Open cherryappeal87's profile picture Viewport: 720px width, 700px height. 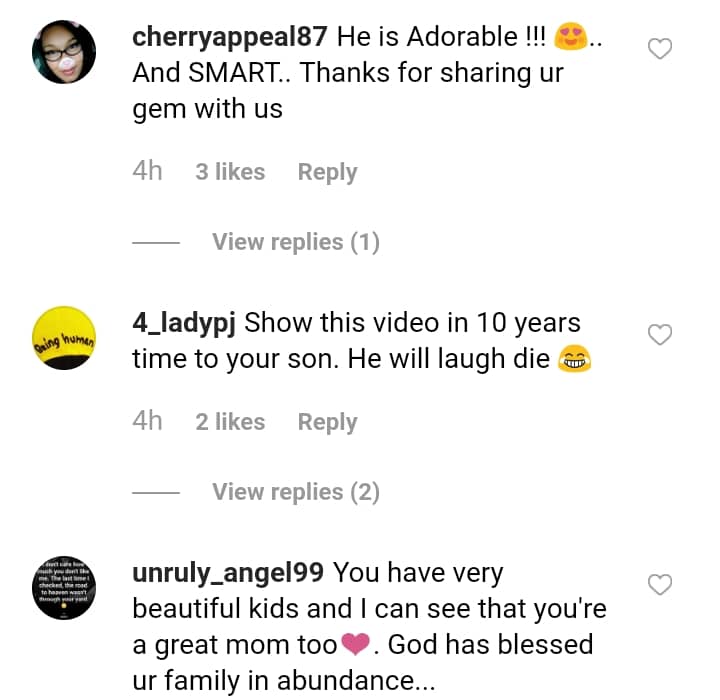click(65, 52)
